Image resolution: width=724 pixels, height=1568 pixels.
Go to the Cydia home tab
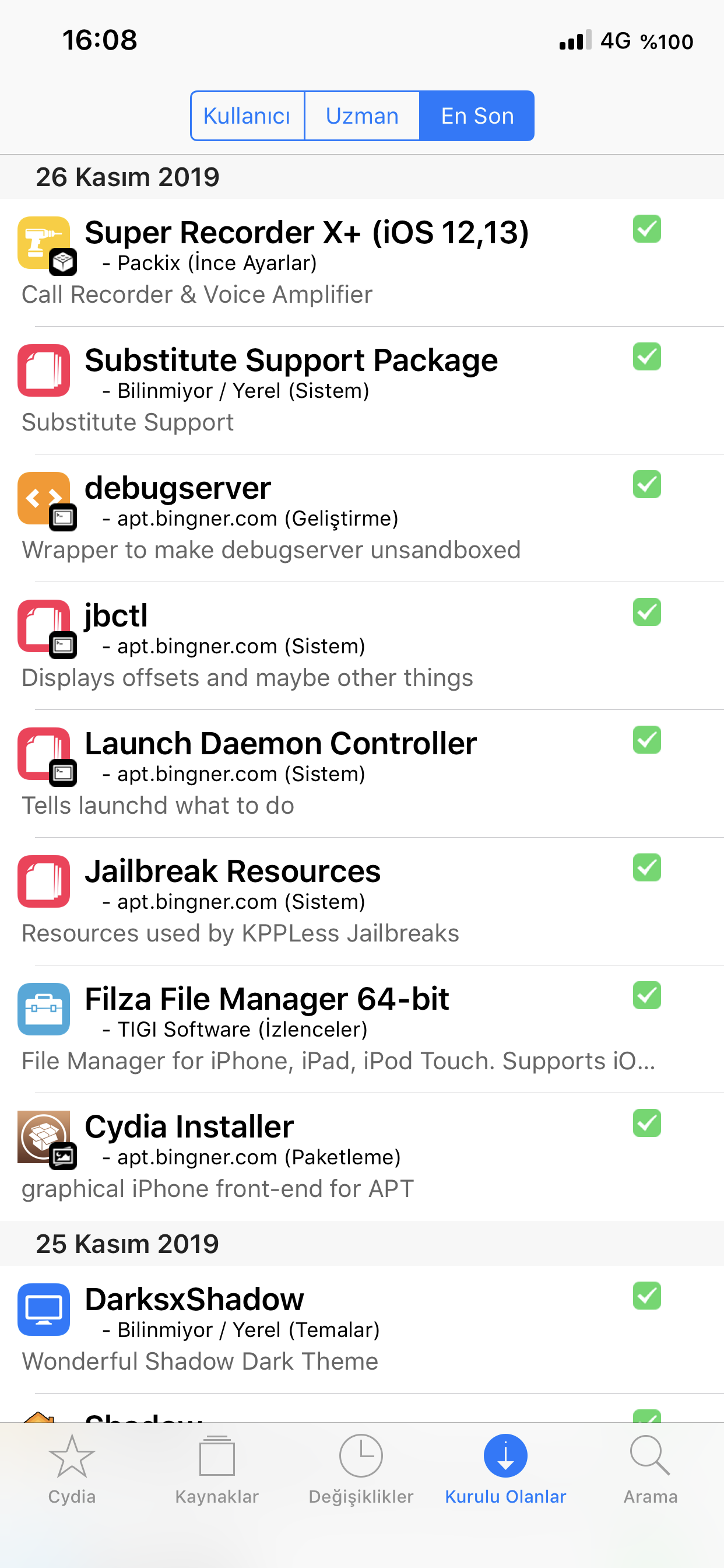tap(72, 1468)
